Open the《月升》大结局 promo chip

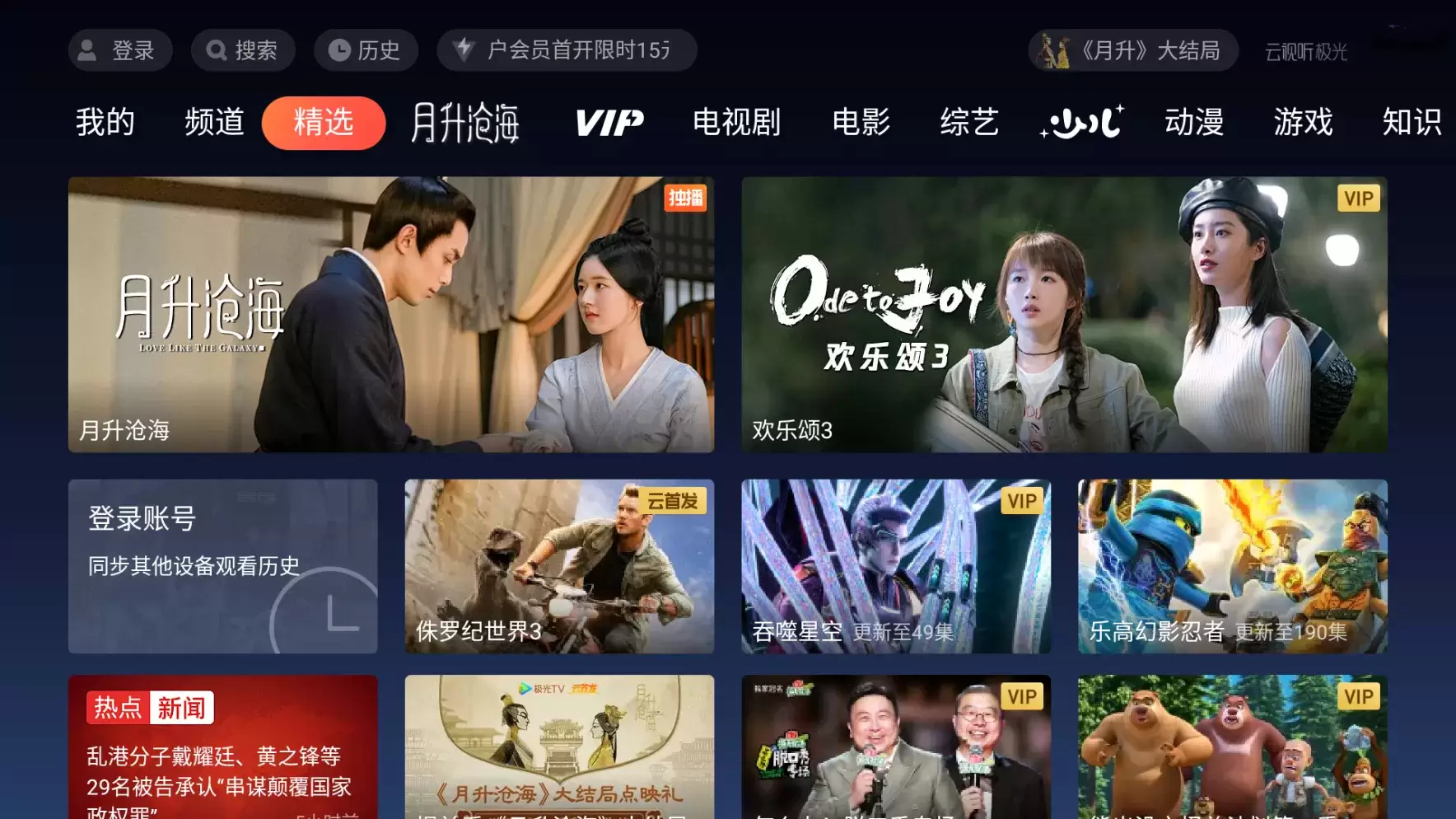1133,50
